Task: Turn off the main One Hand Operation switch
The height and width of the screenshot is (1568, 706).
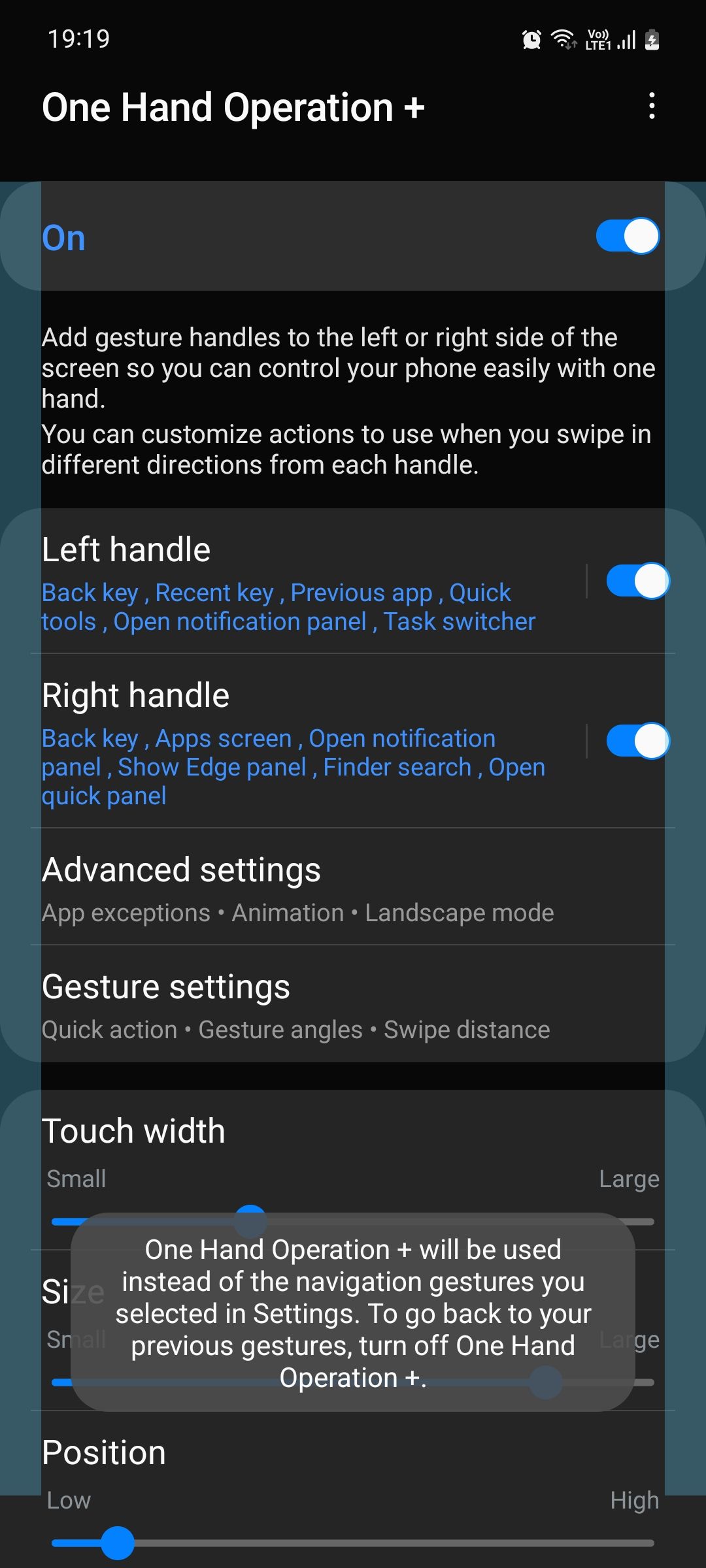Action: point(627,236)
